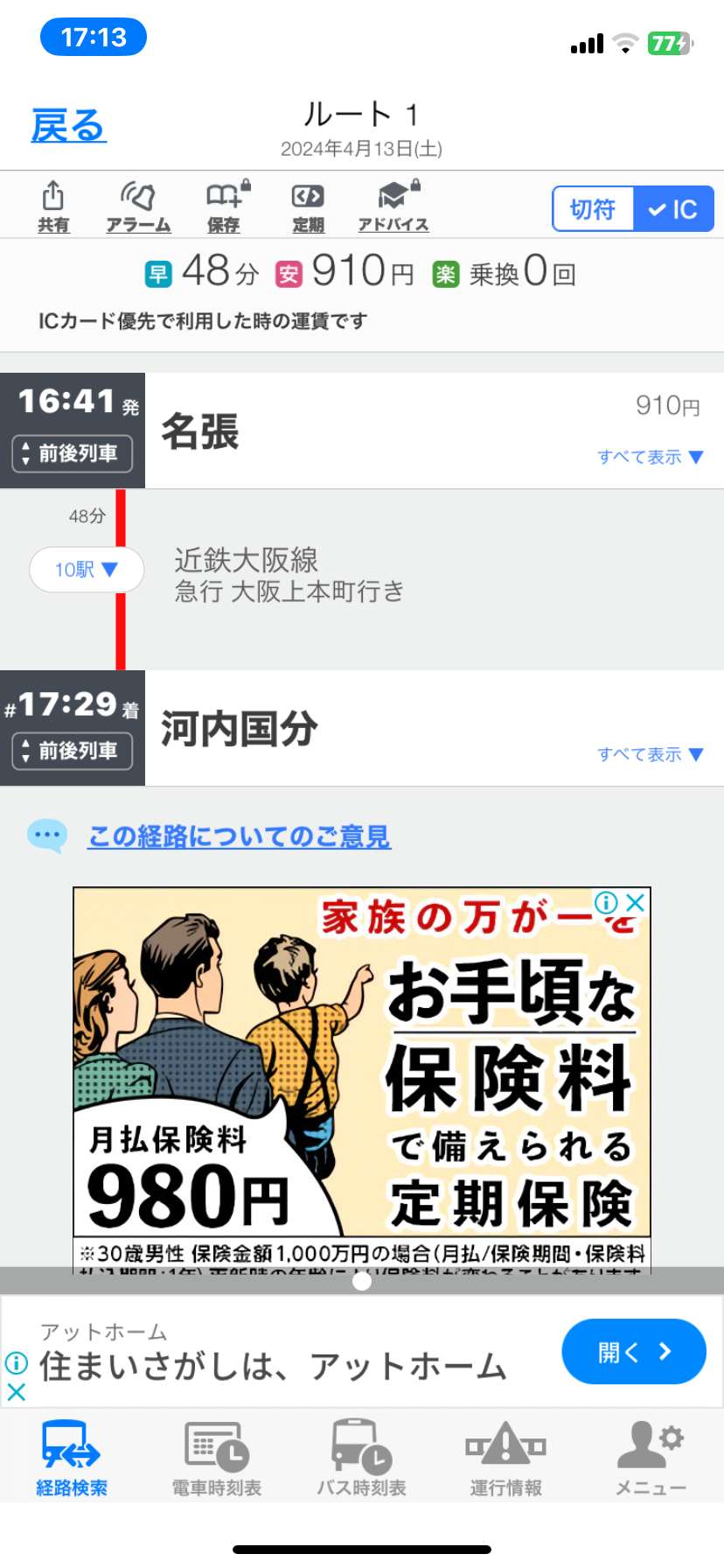Switch to the バス時刻表 tab

coord(361,1457)
